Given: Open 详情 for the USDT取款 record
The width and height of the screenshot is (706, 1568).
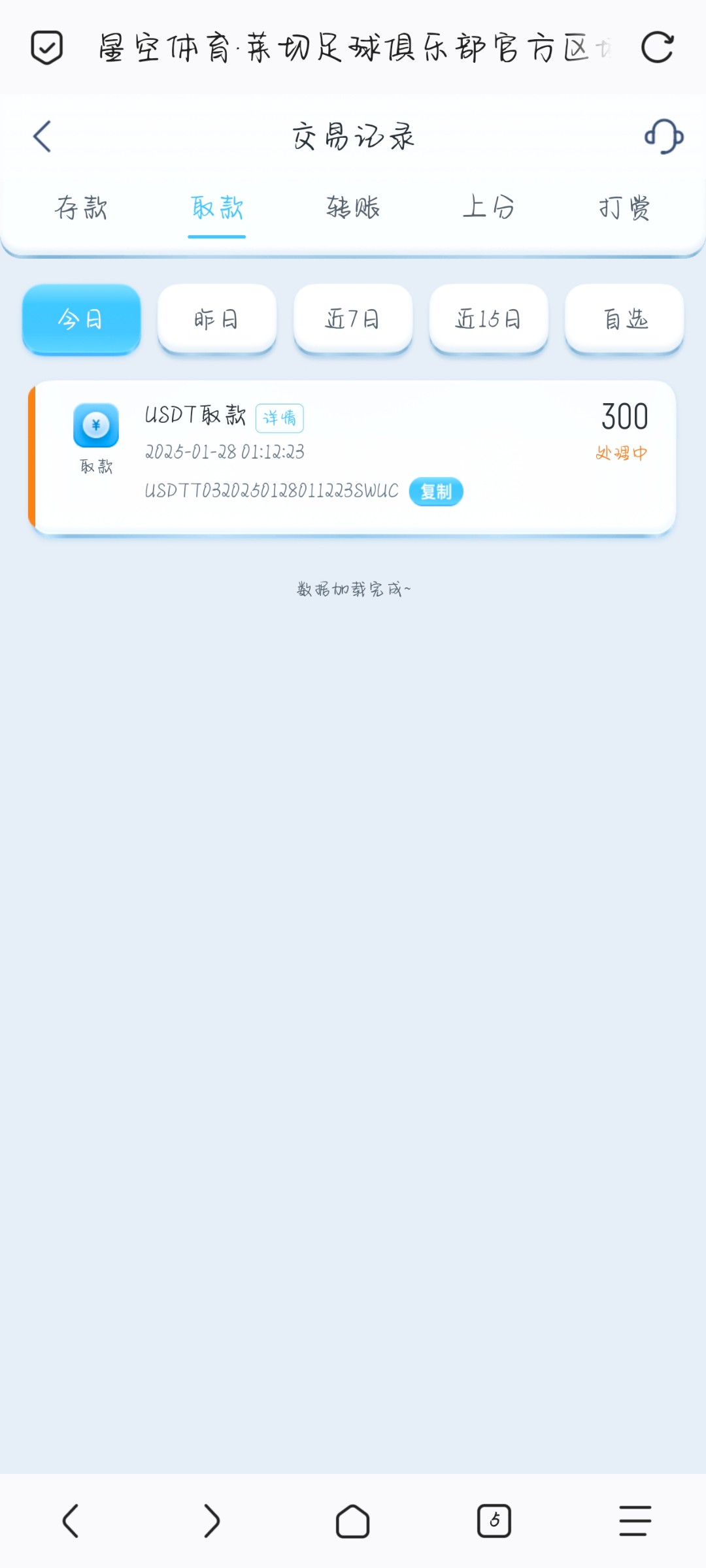Looking at the screenshot, I should click(280, 418).
